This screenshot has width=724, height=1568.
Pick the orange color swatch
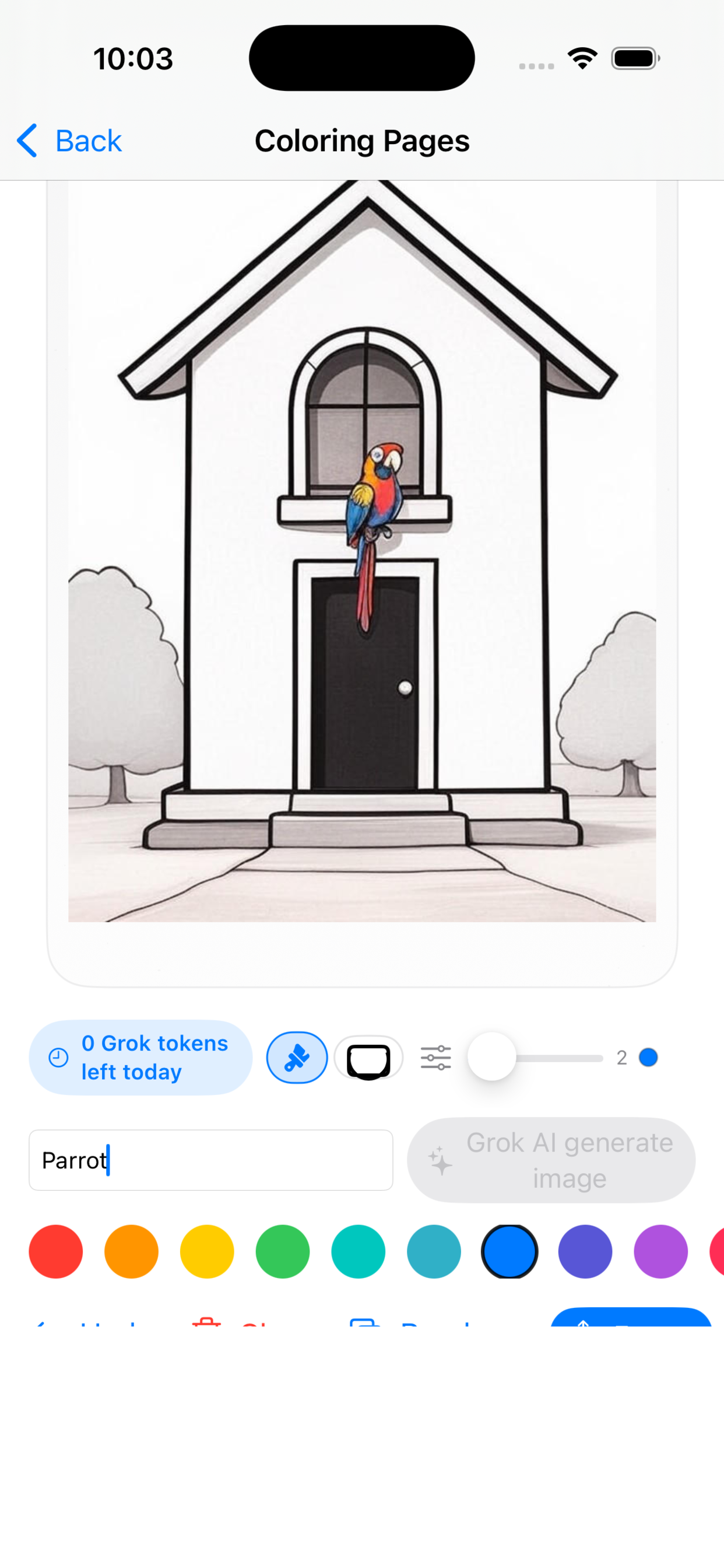pos(131,1251)
